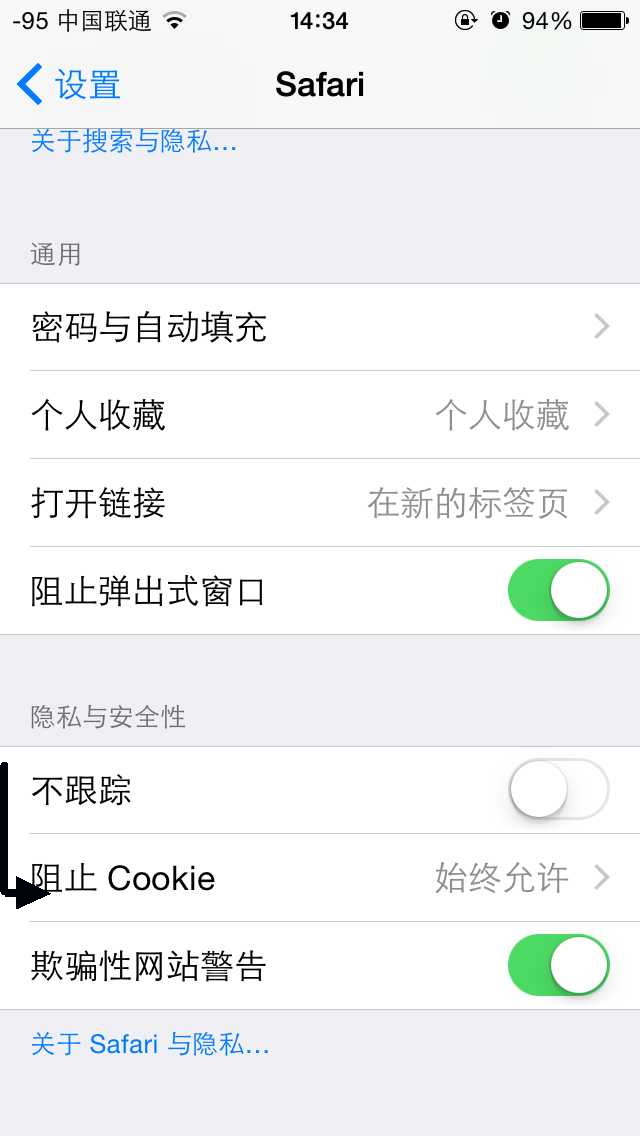Open 阻止 Cookie settings
This screenshot has width=640, height=1136.
pos(320,878)
